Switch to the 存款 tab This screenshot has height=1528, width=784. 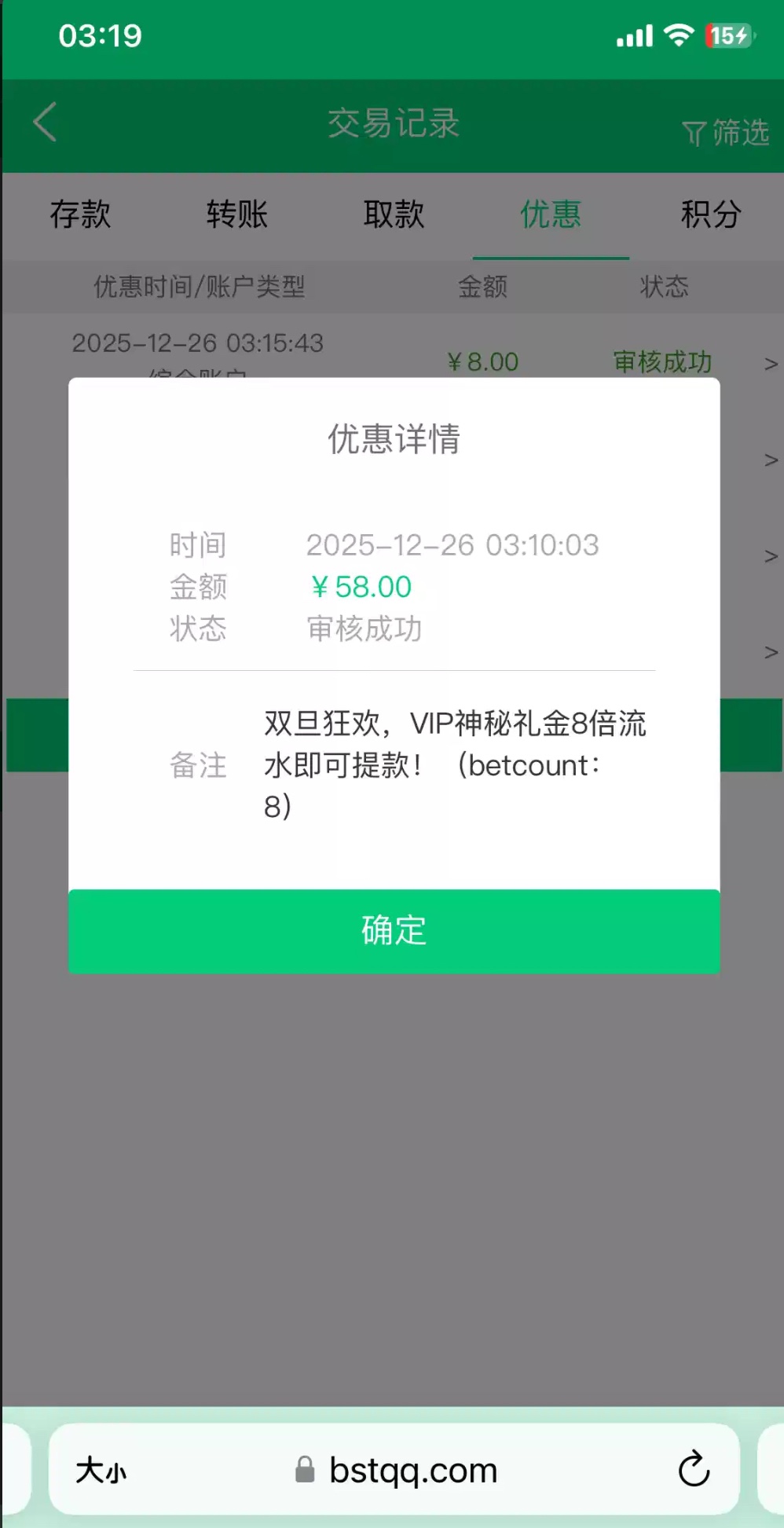[80, 214]
